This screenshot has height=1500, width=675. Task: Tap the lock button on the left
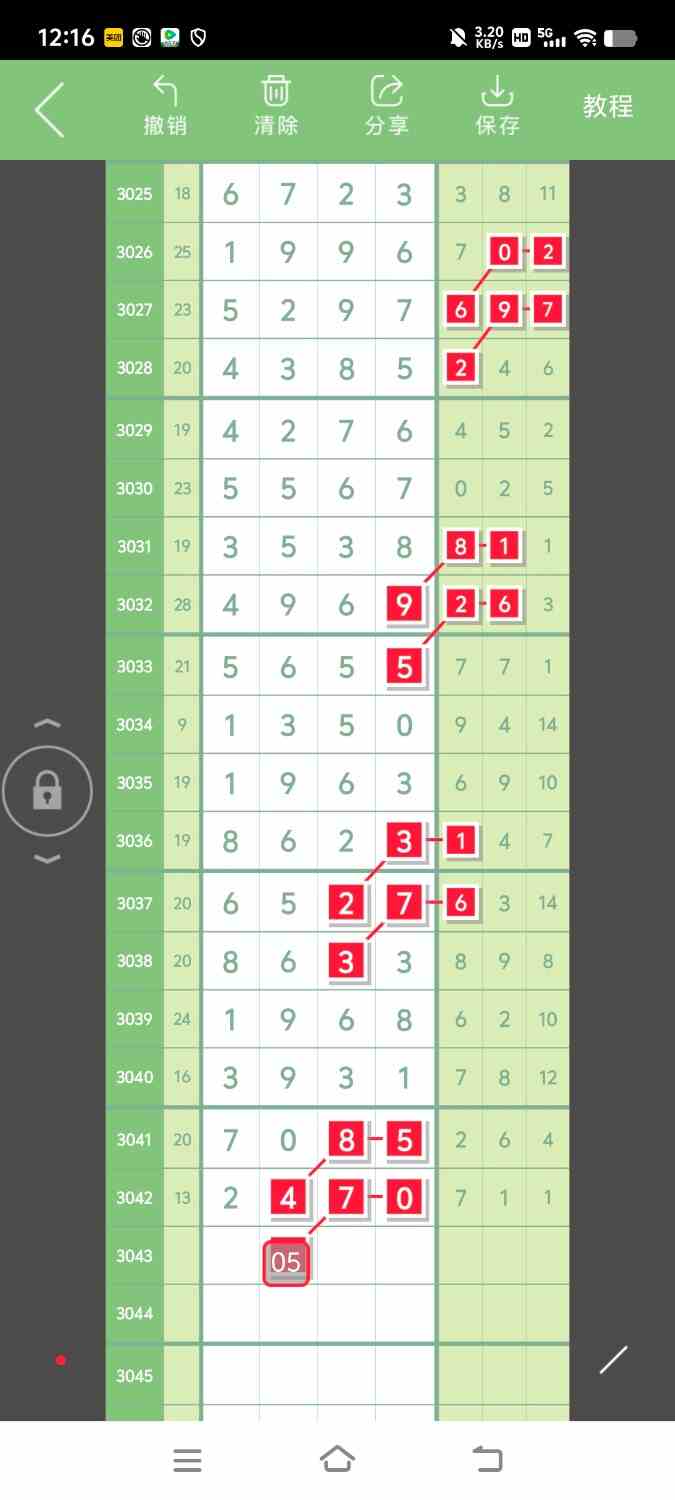click(47, 792)
